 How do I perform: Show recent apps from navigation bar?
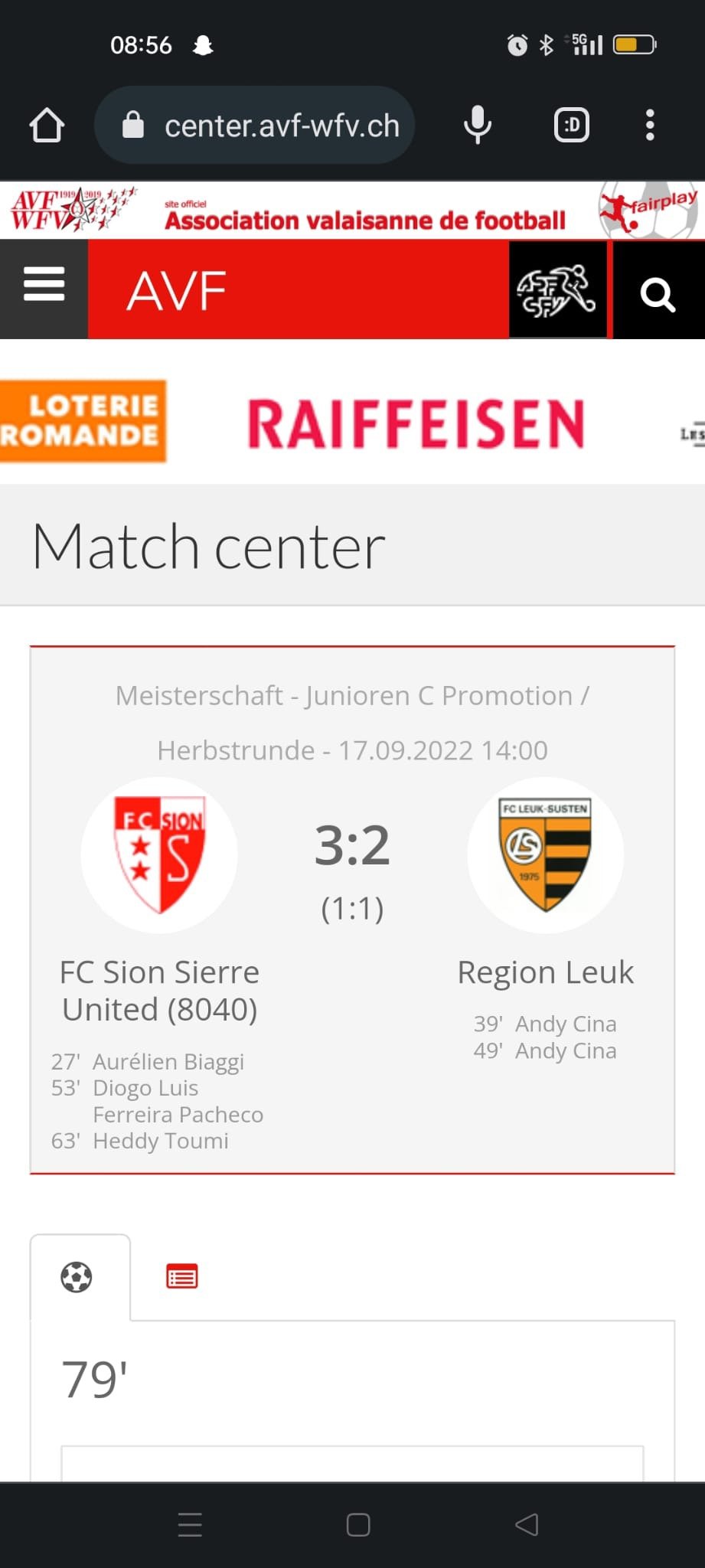[x=190, y=1524]
